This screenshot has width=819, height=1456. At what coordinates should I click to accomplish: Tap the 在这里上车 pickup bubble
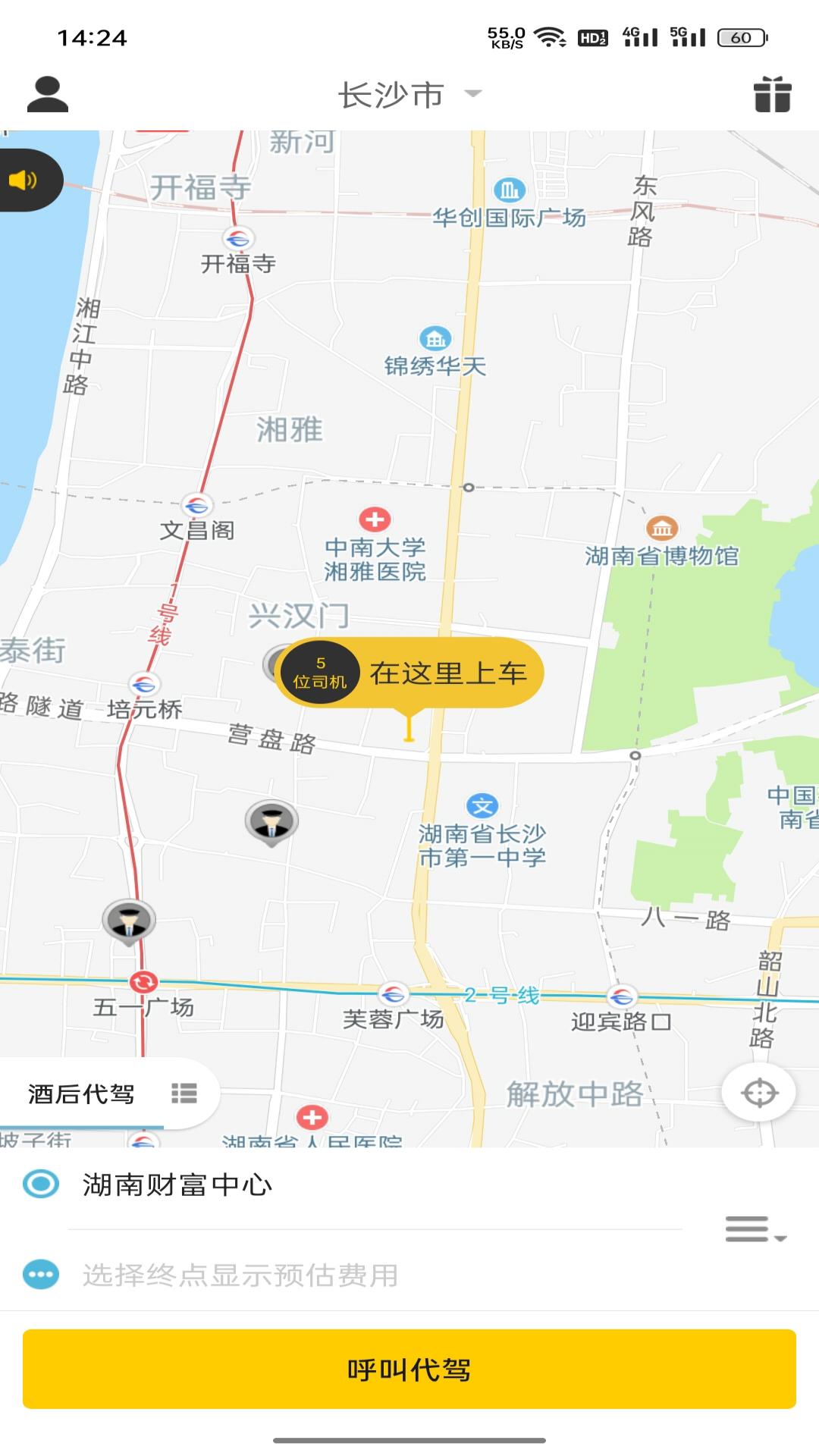[409, 673]
